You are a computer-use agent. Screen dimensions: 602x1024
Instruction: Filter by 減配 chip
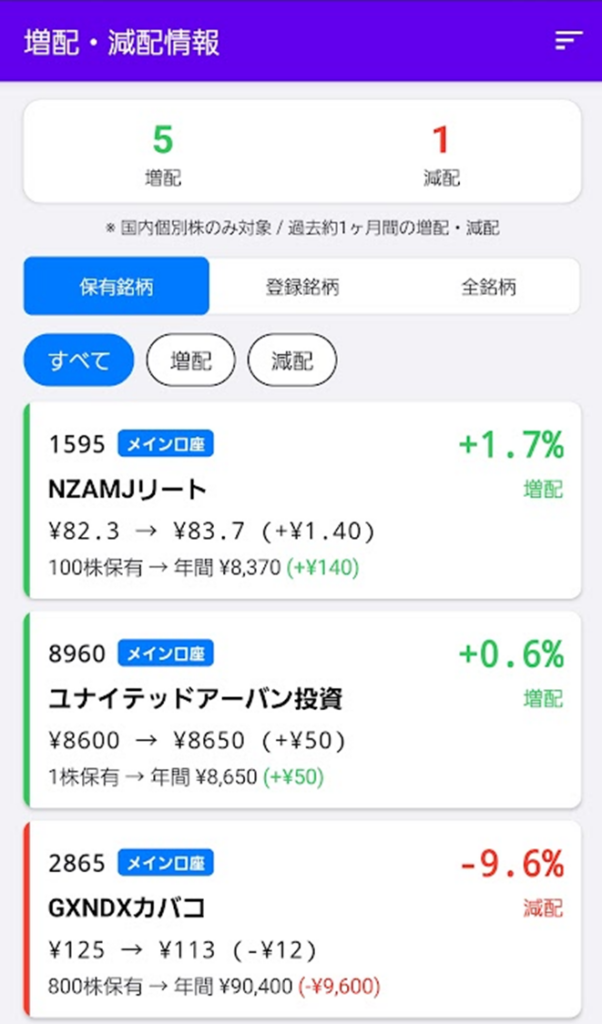point(292,360)
